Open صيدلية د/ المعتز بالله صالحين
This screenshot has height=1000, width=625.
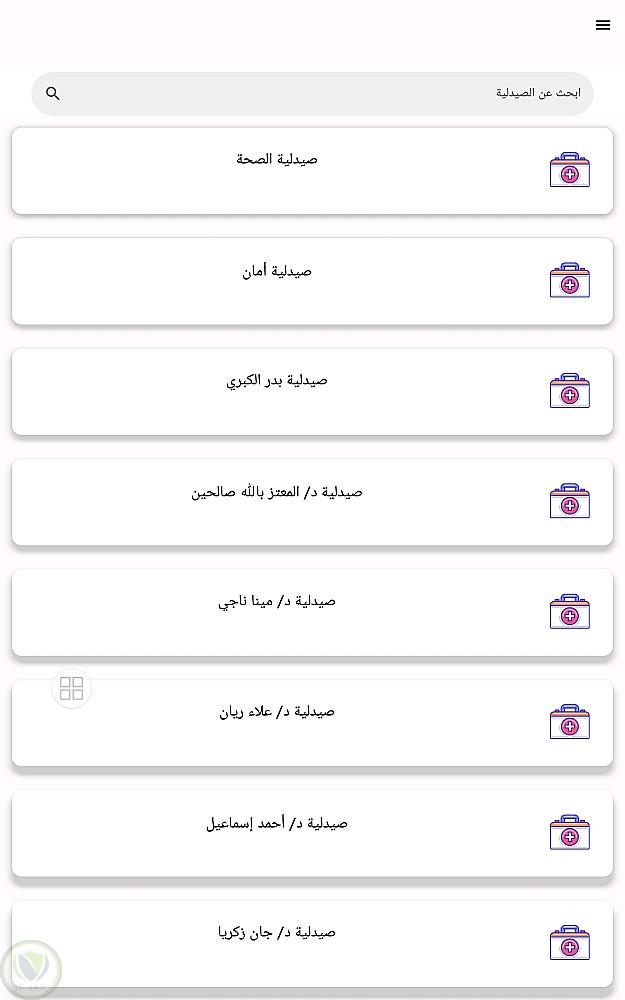[312, 502]
